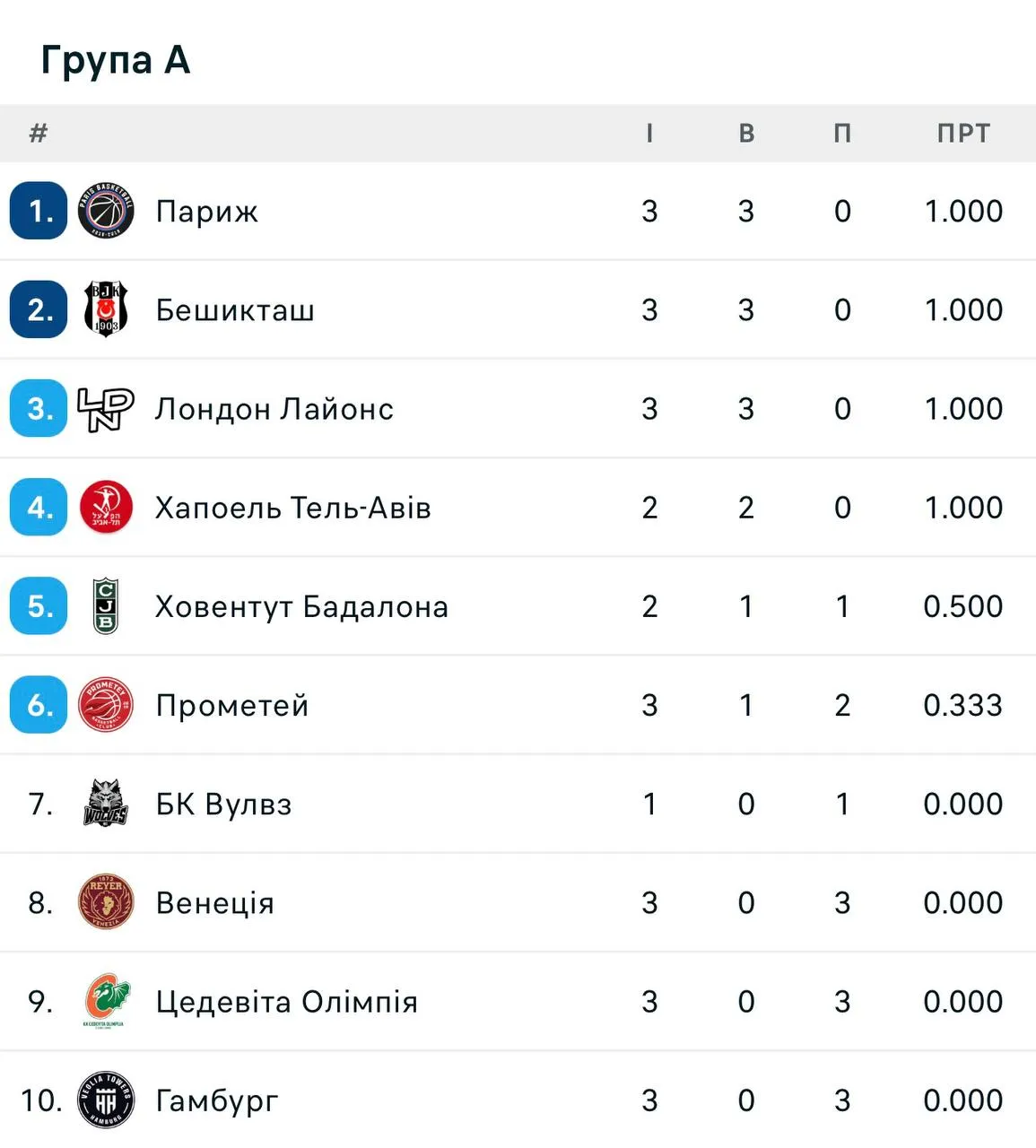
Task: Click the Група А heading
Action: tap(113, 61)
